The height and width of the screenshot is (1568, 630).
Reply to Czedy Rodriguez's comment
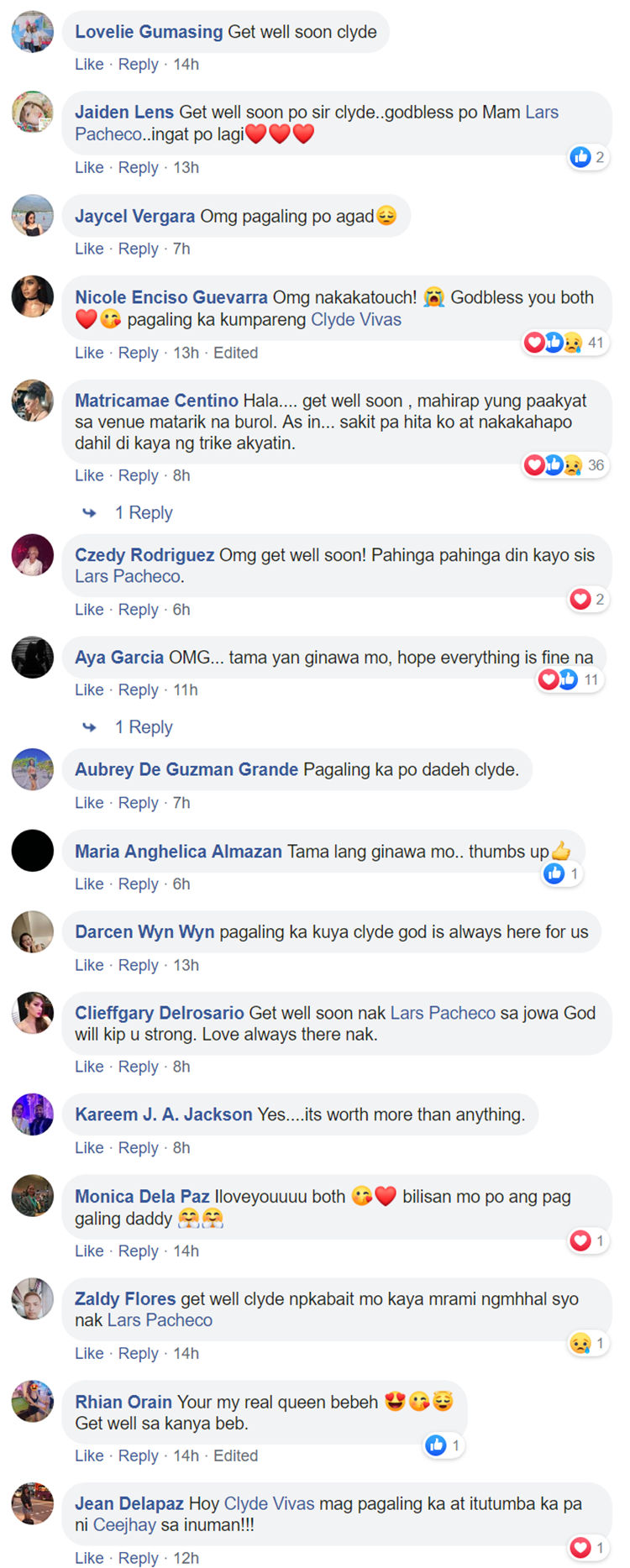pos(138,610)
